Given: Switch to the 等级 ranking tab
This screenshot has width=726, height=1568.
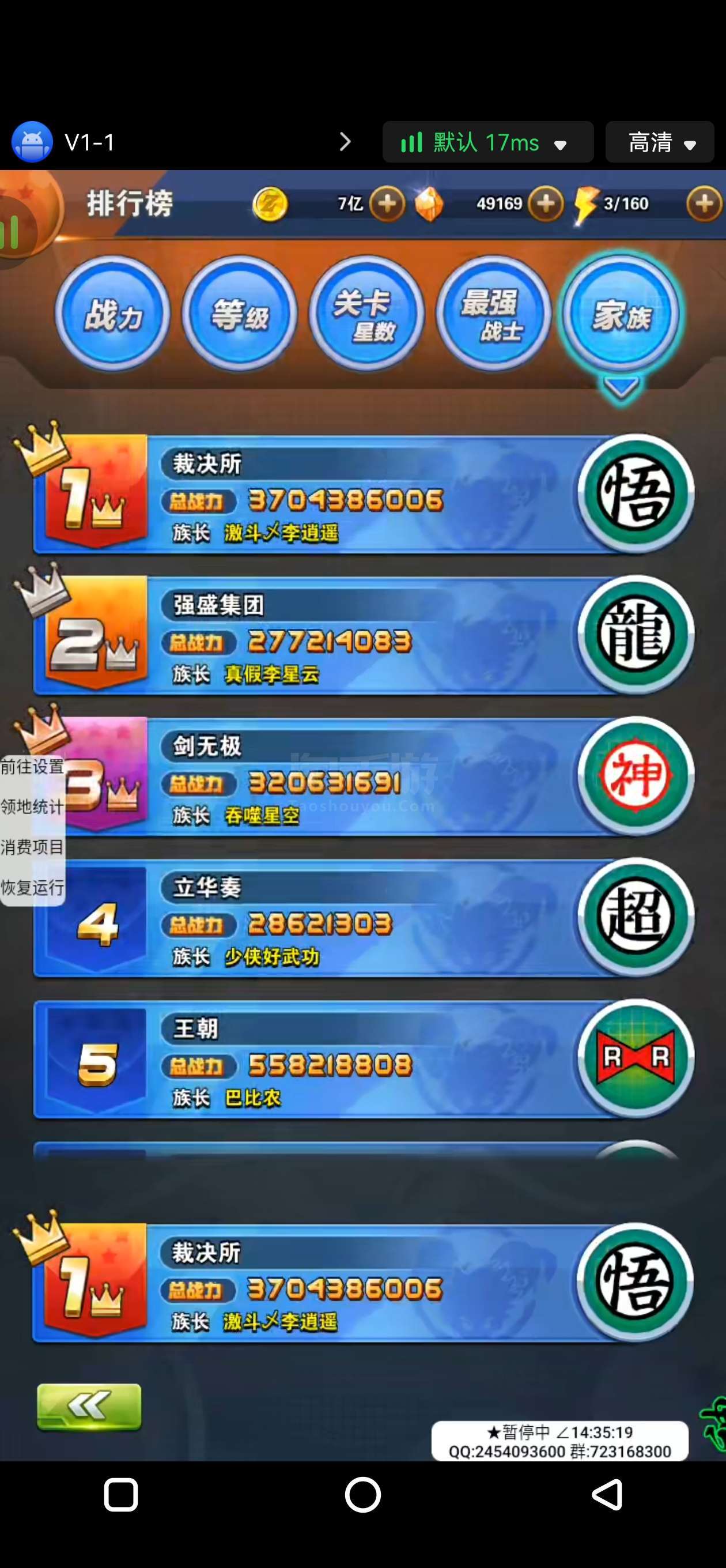Looking at the screenshot, I should [240, 314].
